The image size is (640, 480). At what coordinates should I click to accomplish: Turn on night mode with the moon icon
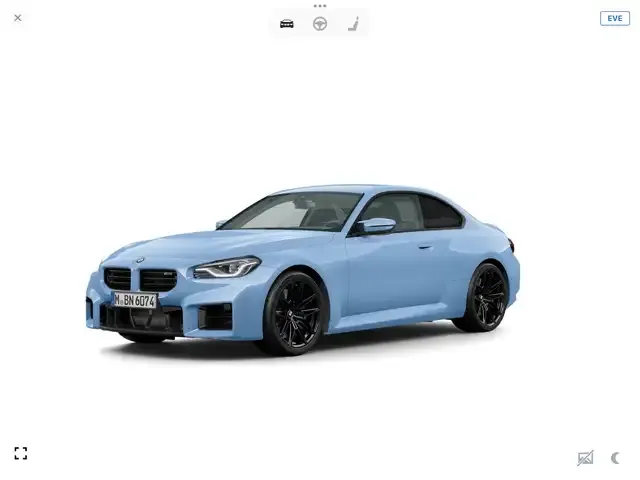coord(615,458)
